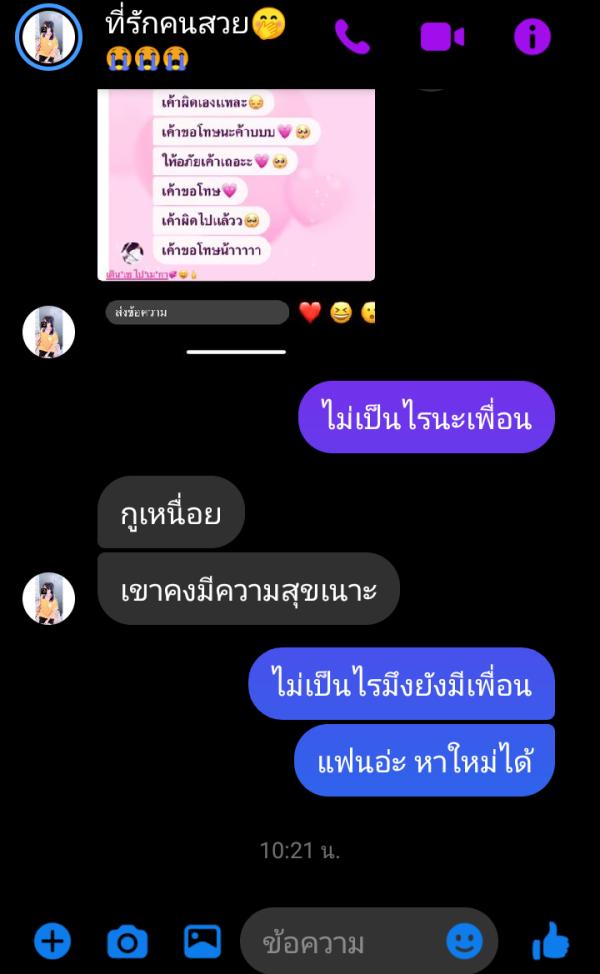The image size is (600, 974).
Task: Start a video call in this chat
Action: click(441, 37)
